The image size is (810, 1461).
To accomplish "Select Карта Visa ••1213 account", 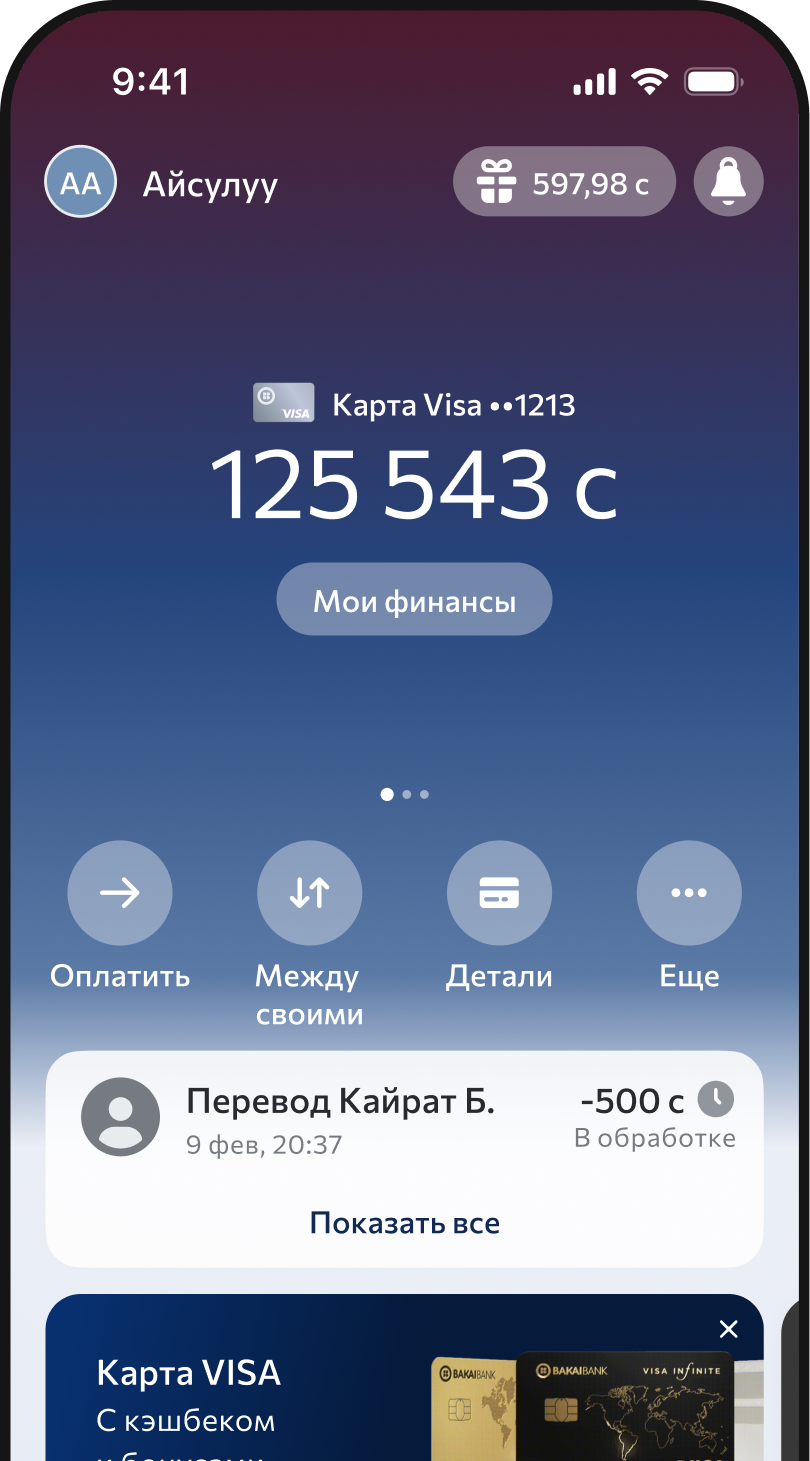I will click(x=414, y=404).
